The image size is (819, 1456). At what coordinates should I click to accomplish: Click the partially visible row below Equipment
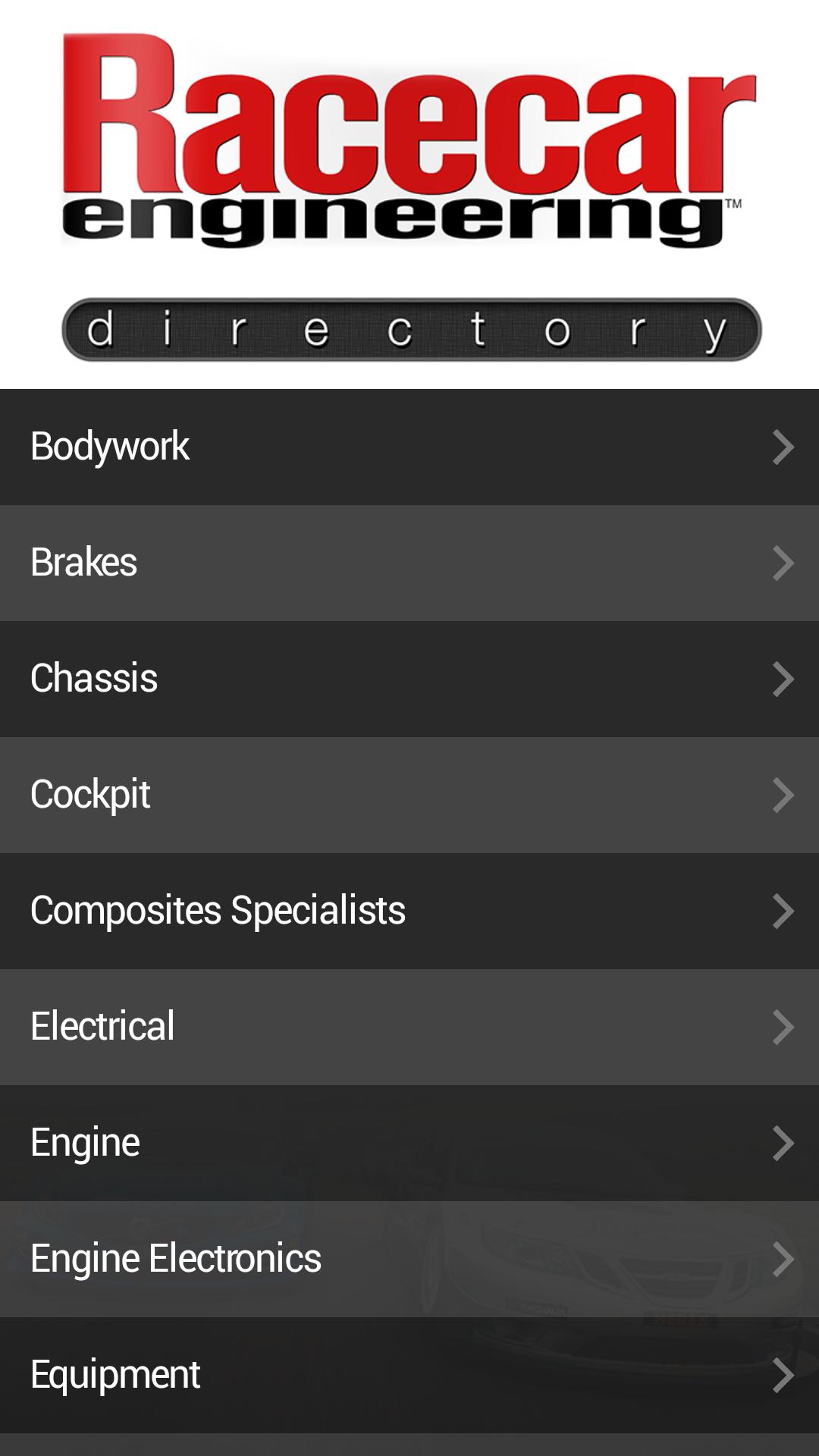(409, 1445)
